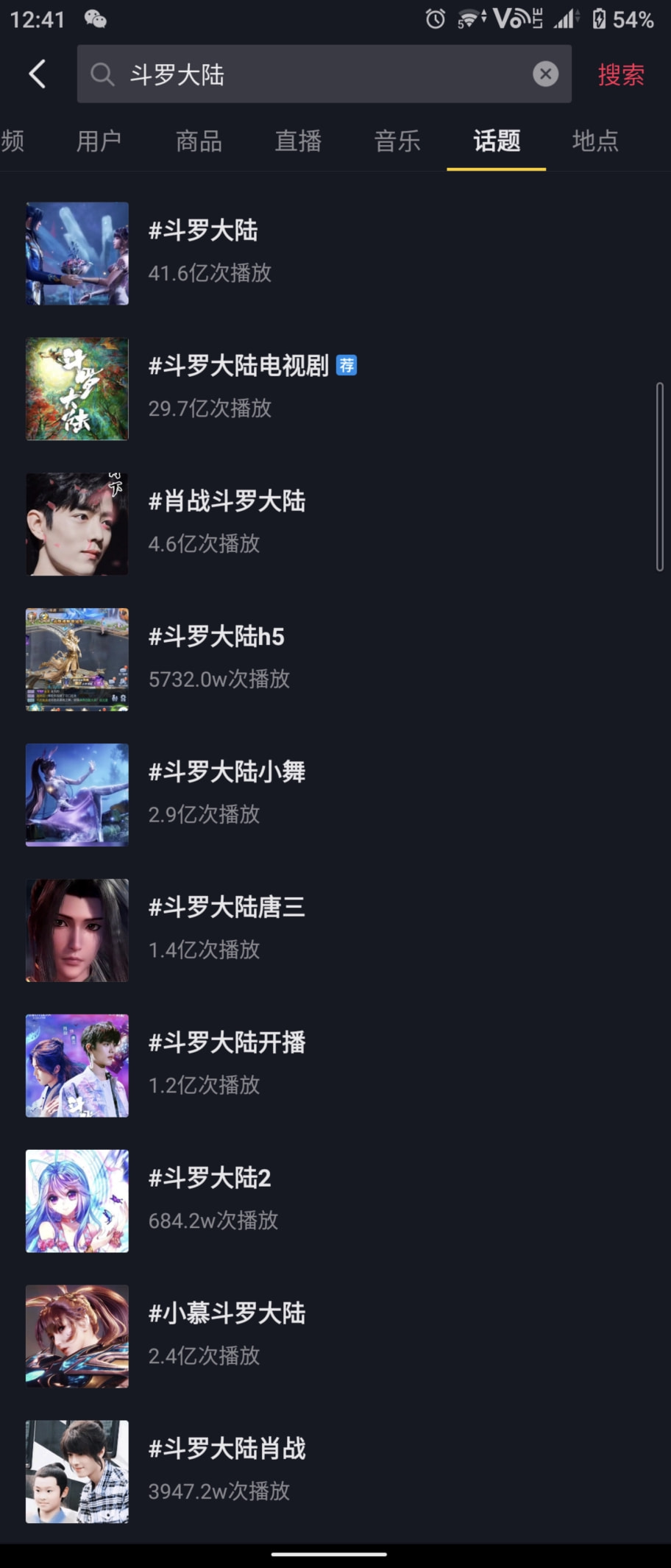Viewport: 671px width, 1568px height.
Task: Clear the search text with the X icon
Action: [544, 73]
